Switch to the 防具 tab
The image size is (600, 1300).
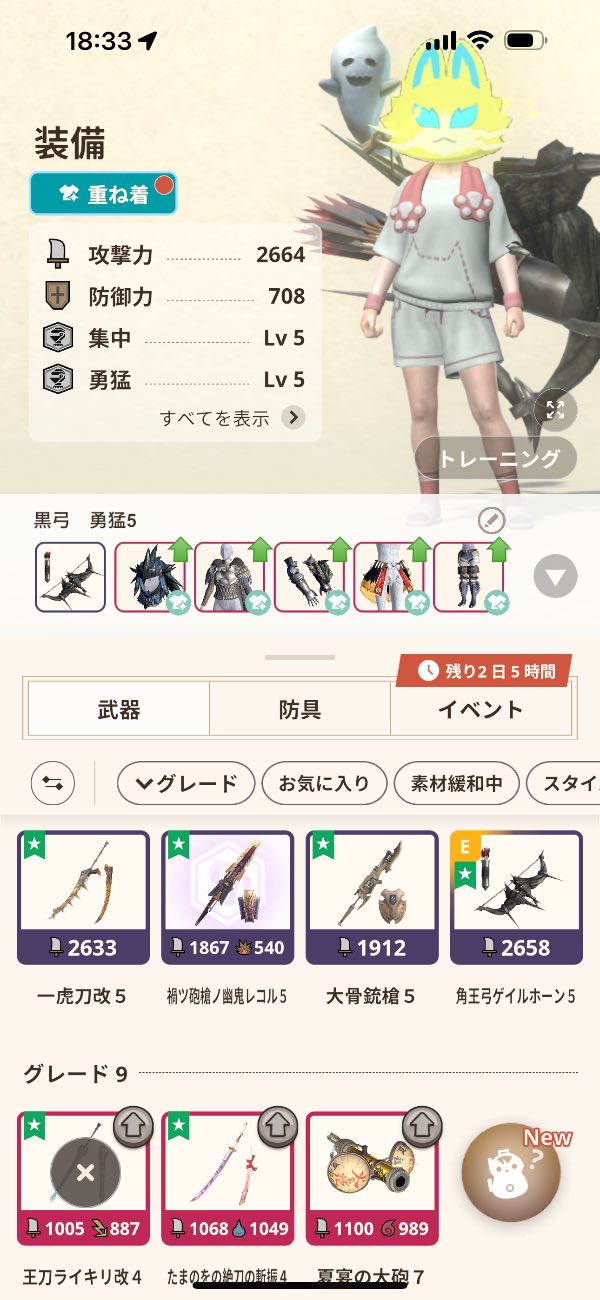click(299, 710)
